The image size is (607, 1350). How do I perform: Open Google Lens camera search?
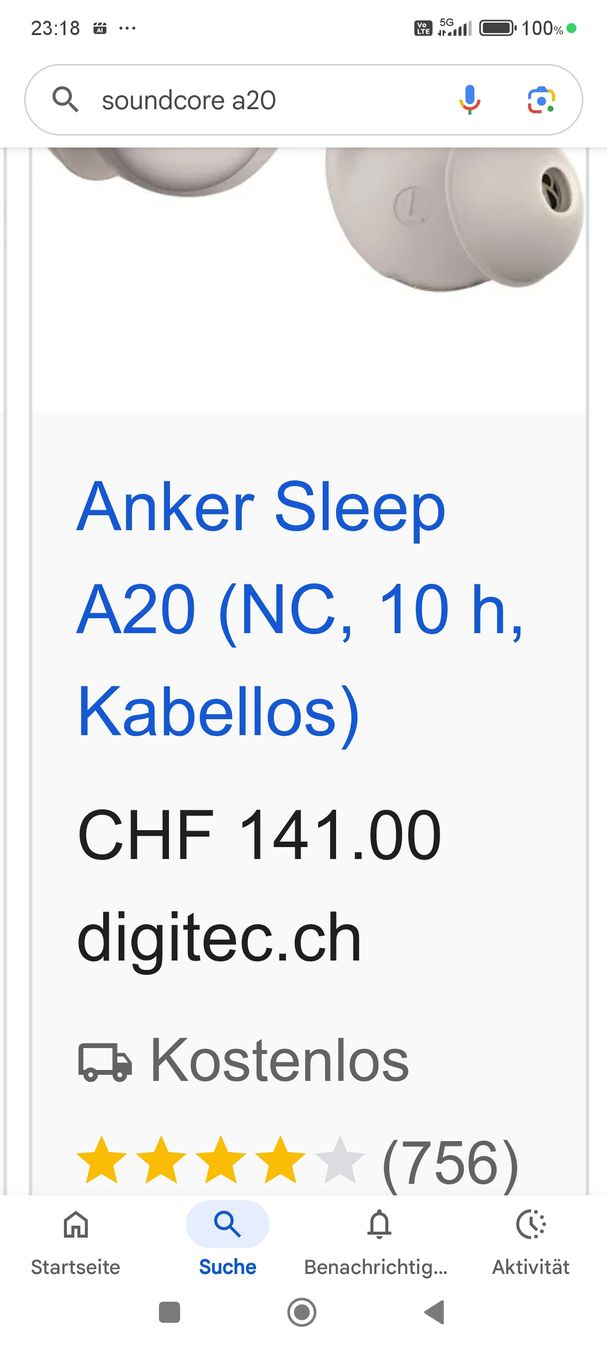coord(541,100)
